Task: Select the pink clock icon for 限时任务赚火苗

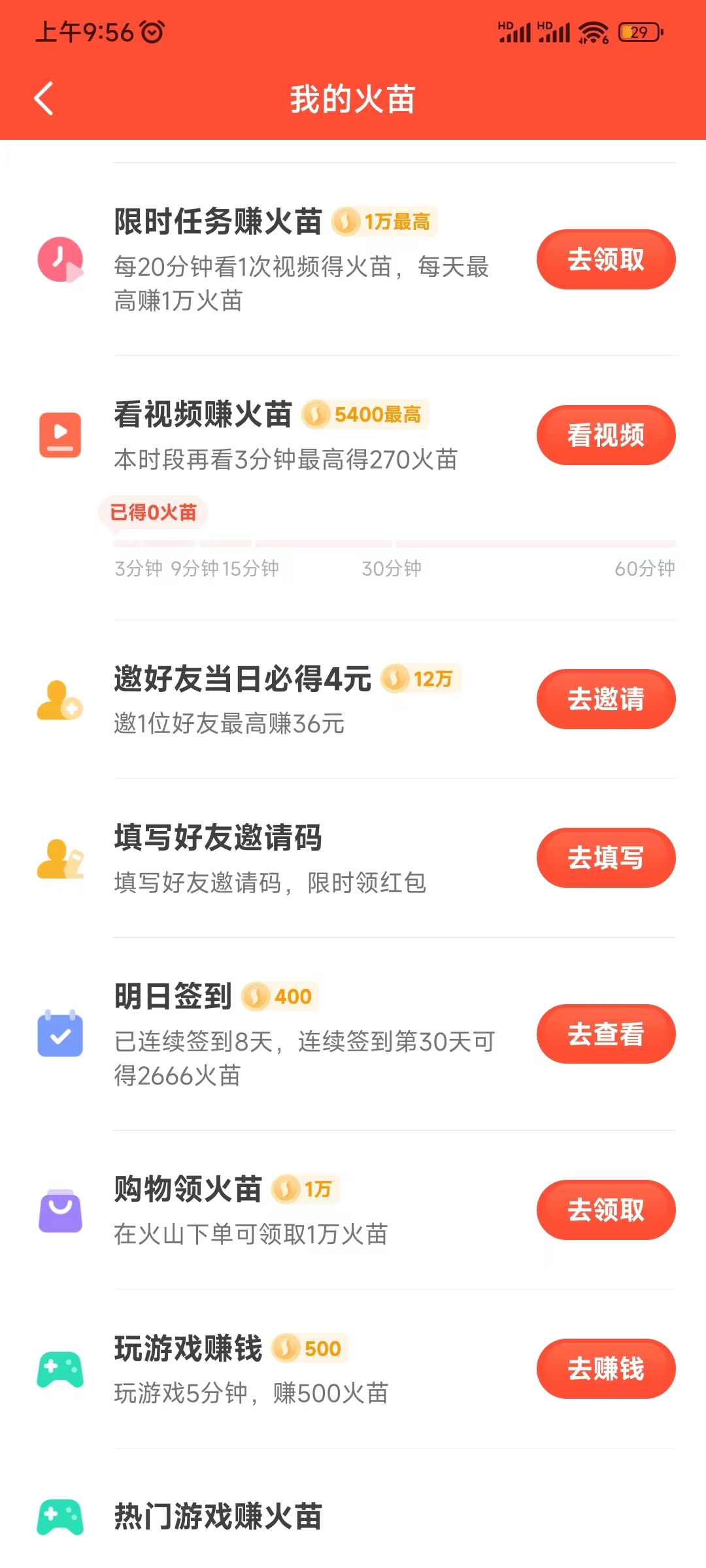Action: 60,259
